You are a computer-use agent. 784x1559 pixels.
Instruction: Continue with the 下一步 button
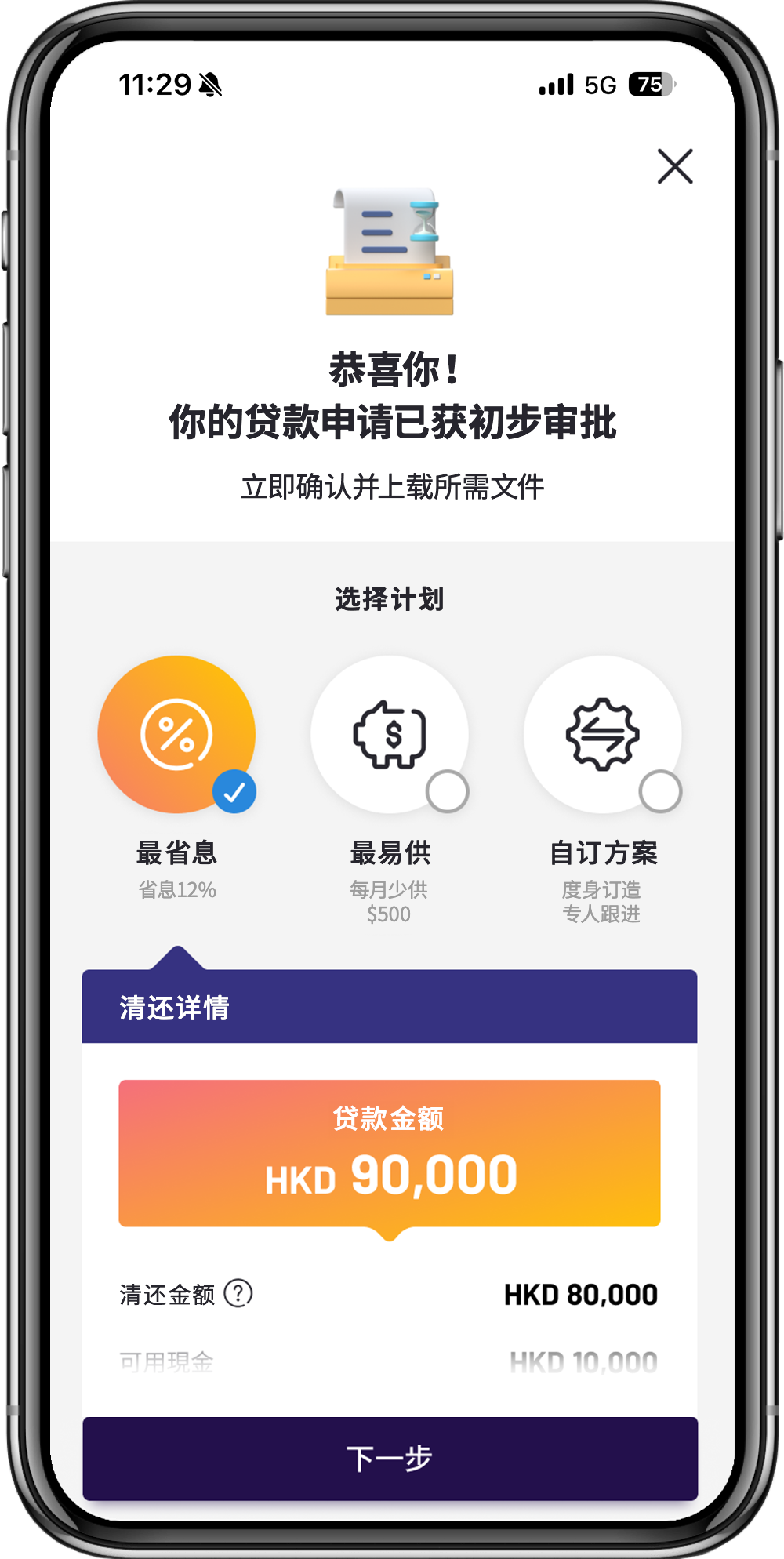[x=390, y=1458]
